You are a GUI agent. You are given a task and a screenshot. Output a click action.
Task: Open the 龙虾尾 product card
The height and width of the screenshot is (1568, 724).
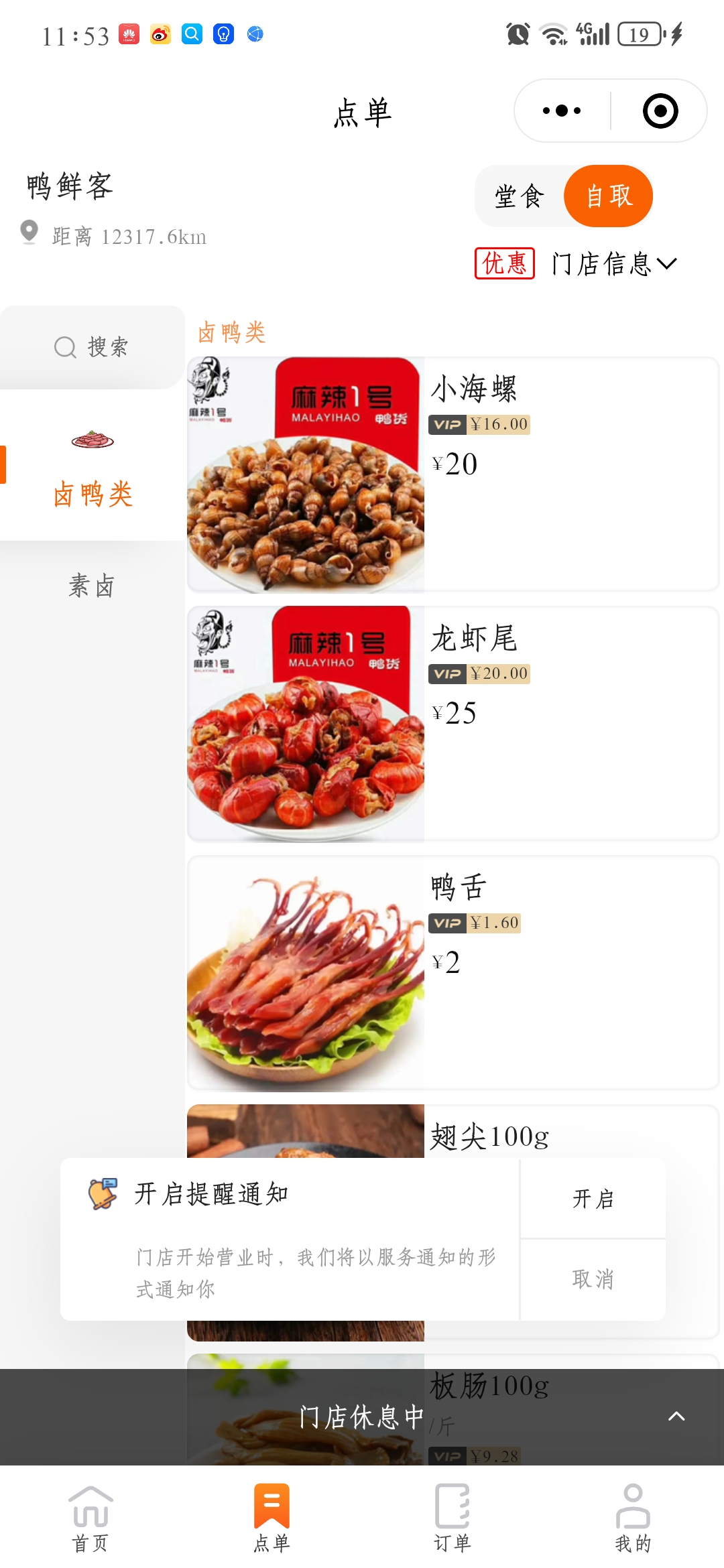pos(452,724)
